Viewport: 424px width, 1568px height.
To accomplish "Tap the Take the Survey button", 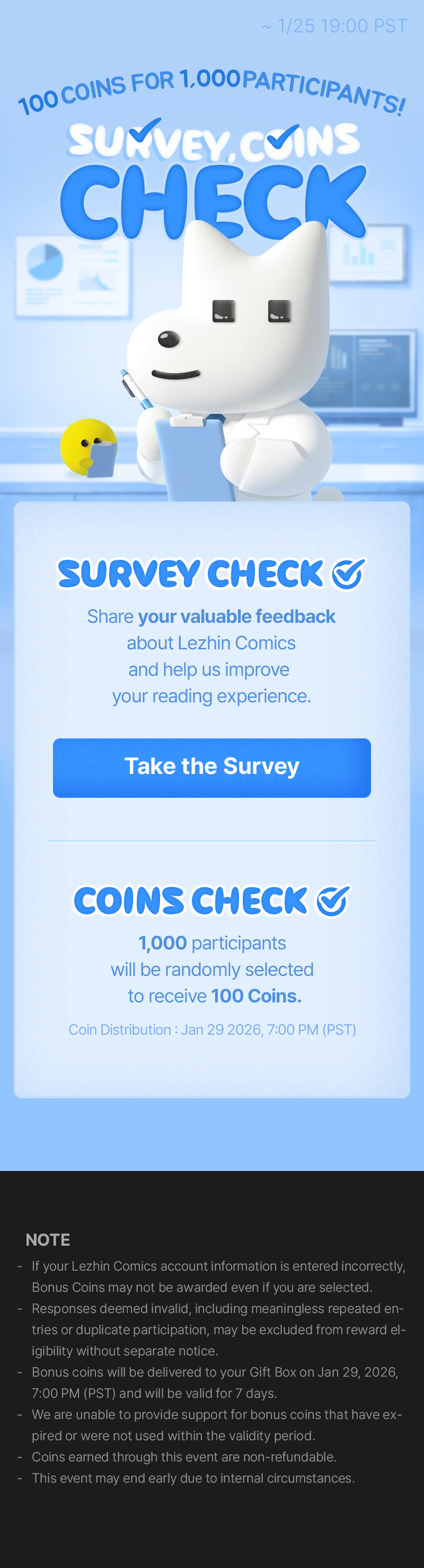I will (x=211, y=767).
